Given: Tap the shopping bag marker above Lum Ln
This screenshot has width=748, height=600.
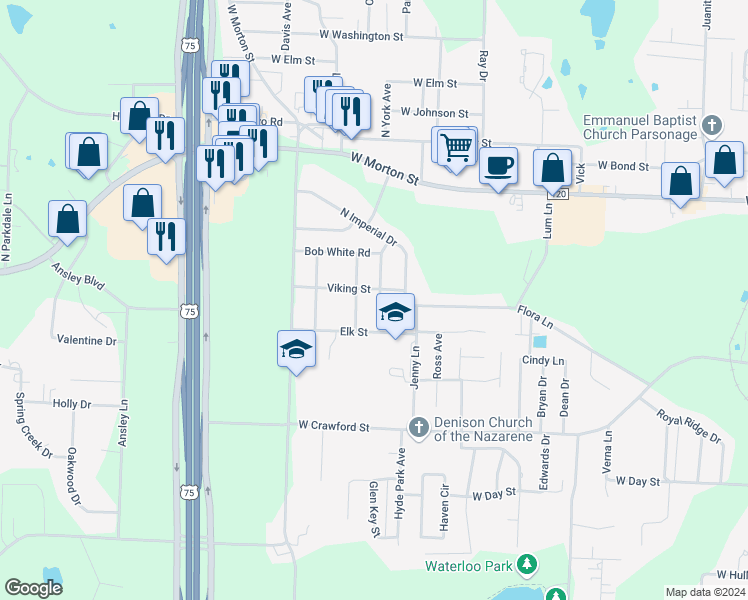Looking at the screenshot, I should pos(552,169).
